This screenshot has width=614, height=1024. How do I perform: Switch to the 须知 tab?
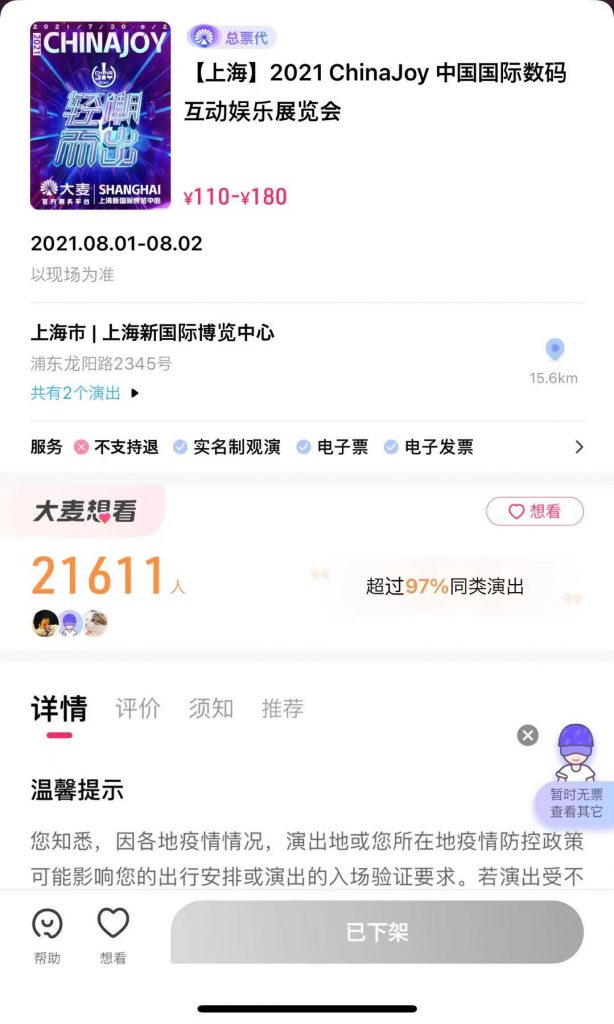211,709
